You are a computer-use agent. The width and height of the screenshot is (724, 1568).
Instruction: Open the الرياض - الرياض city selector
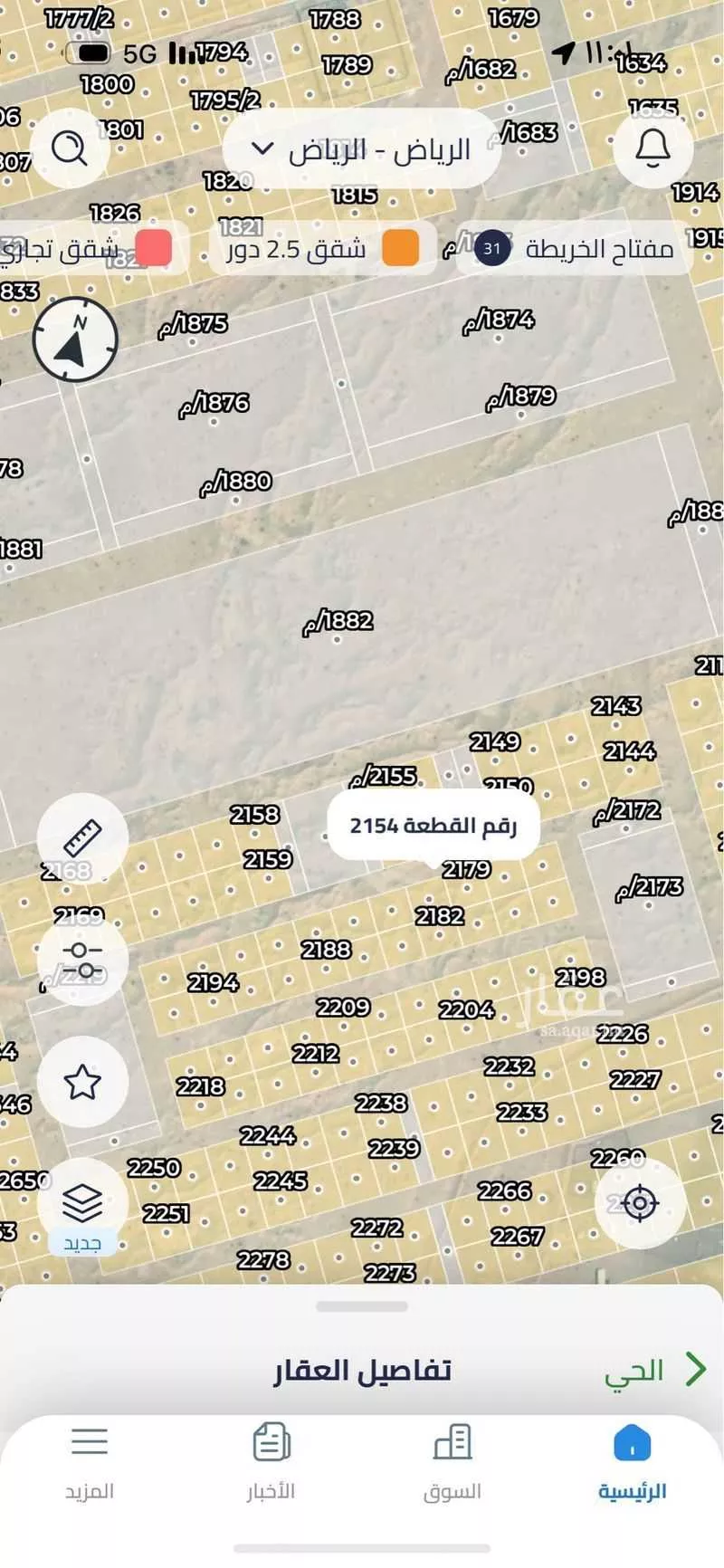click(x=360, y=148)
